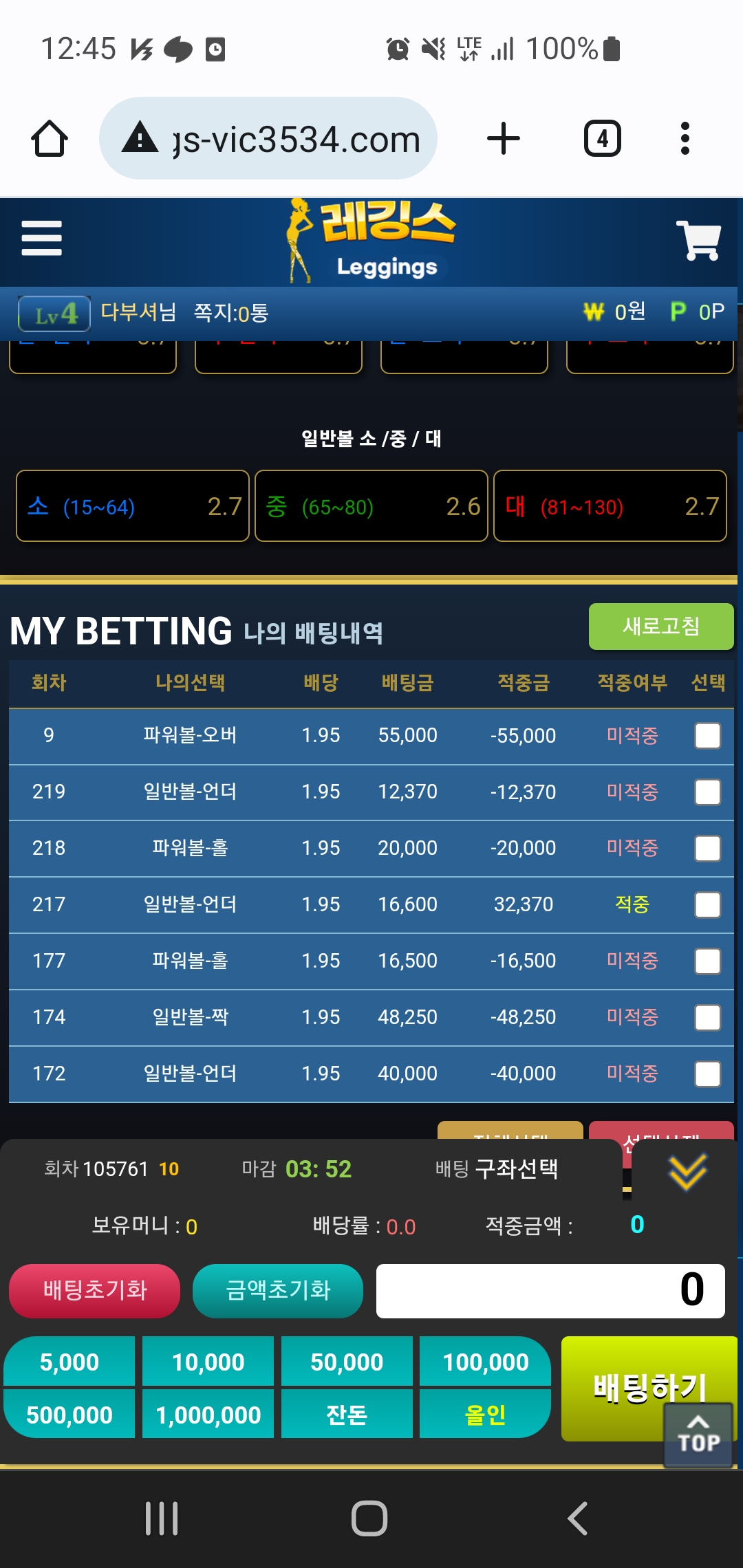This screenshot has width=743, height=1568.
Task: Open the browser overflow menu
Action: pos(685,139)
